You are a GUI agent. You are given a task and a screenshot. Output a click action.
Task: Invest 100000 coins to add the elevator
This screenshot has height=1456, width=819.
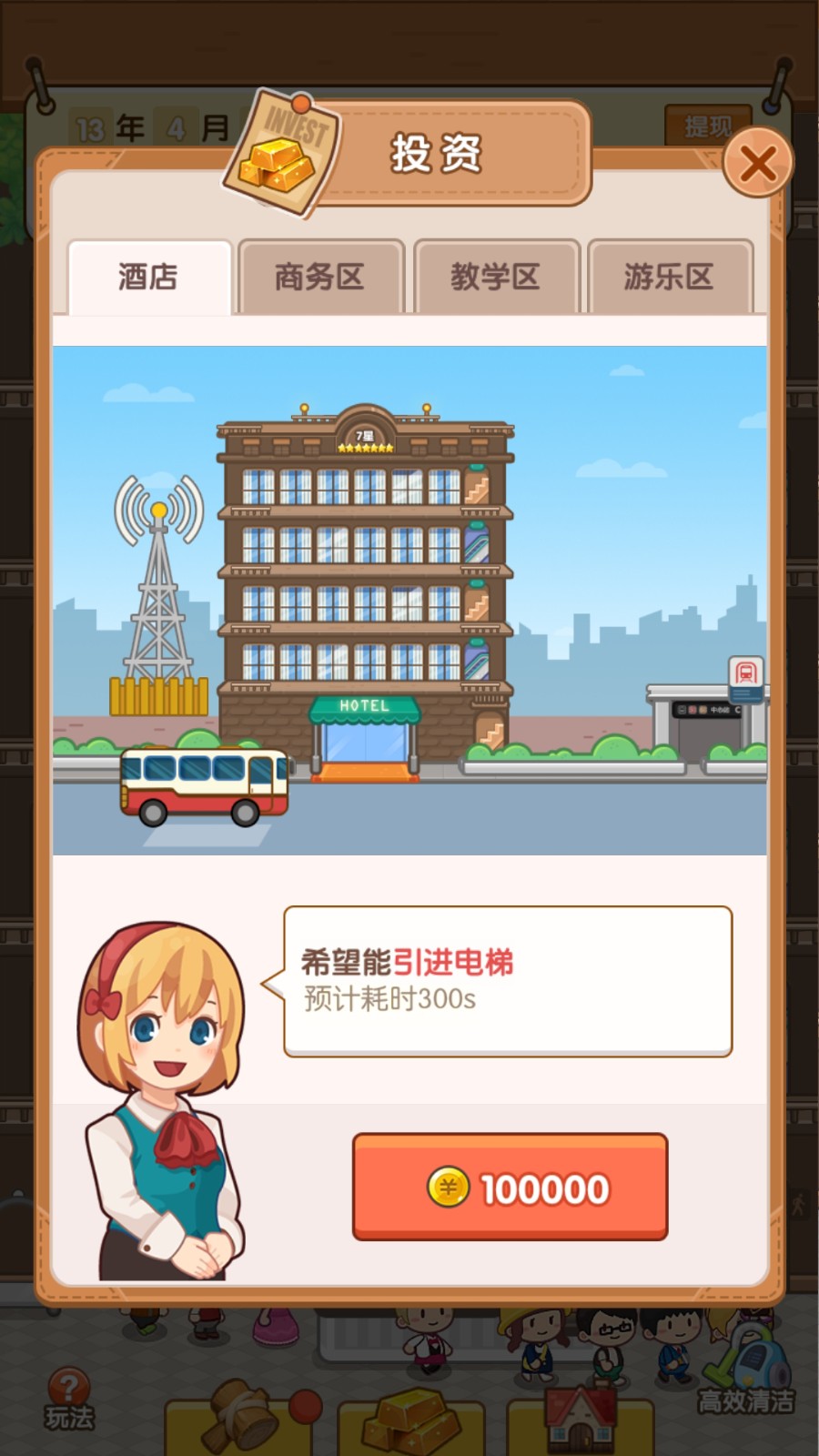510,1187
